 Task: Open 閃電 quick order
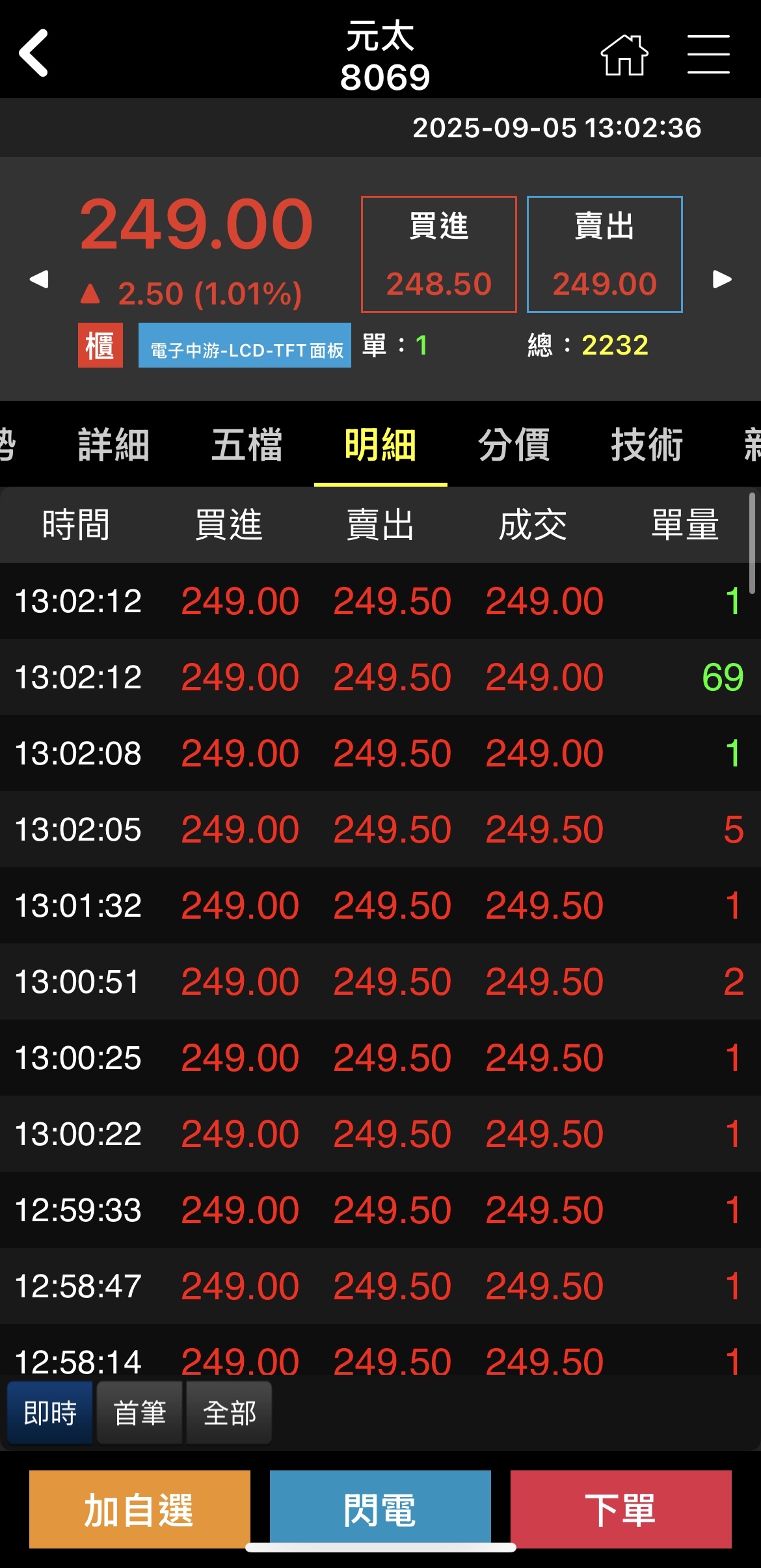pos(380,1507)
